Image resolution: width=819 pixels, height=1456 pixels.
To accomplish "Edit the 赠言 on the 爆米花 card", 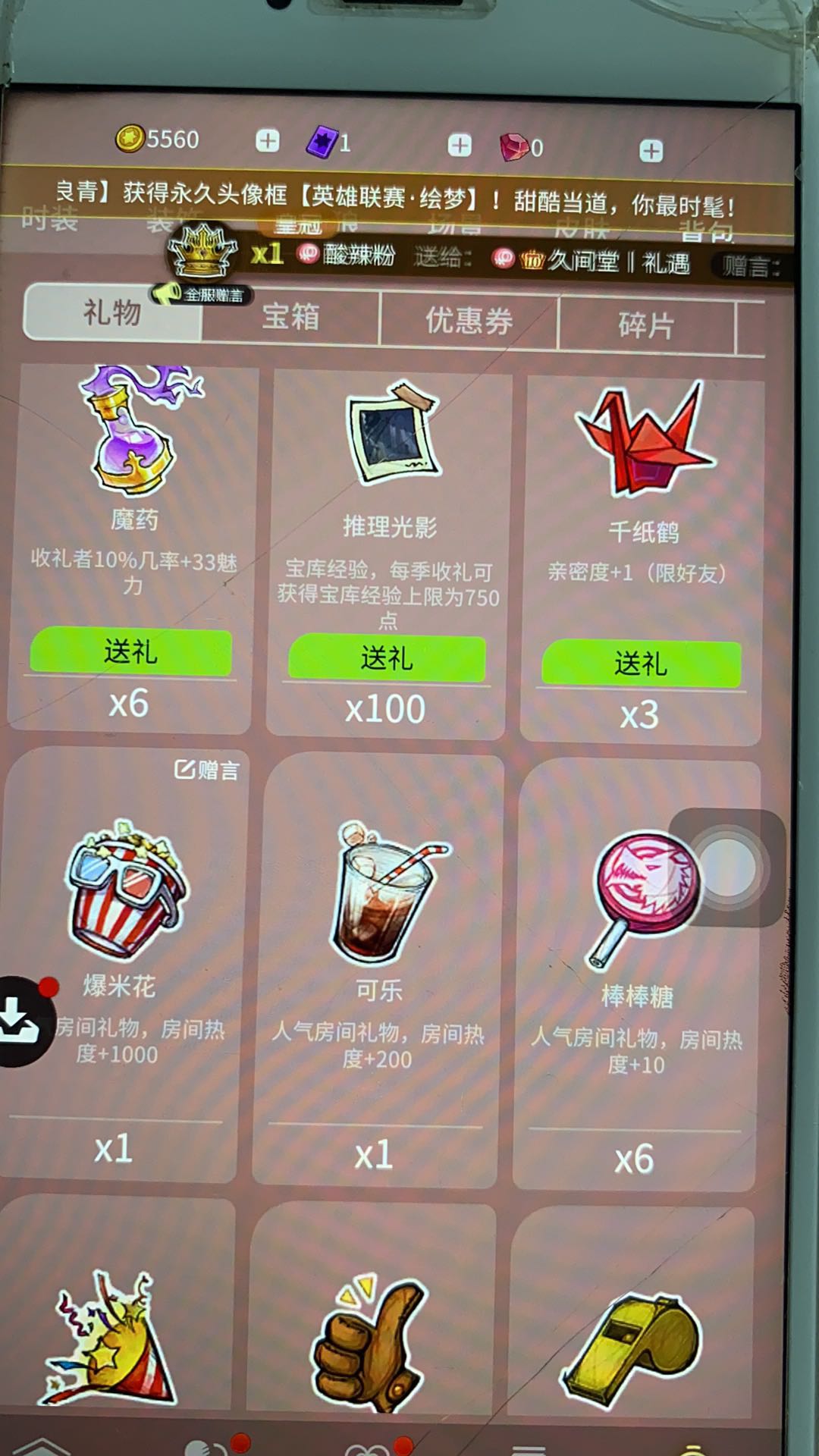I will (x=206, y=770).
